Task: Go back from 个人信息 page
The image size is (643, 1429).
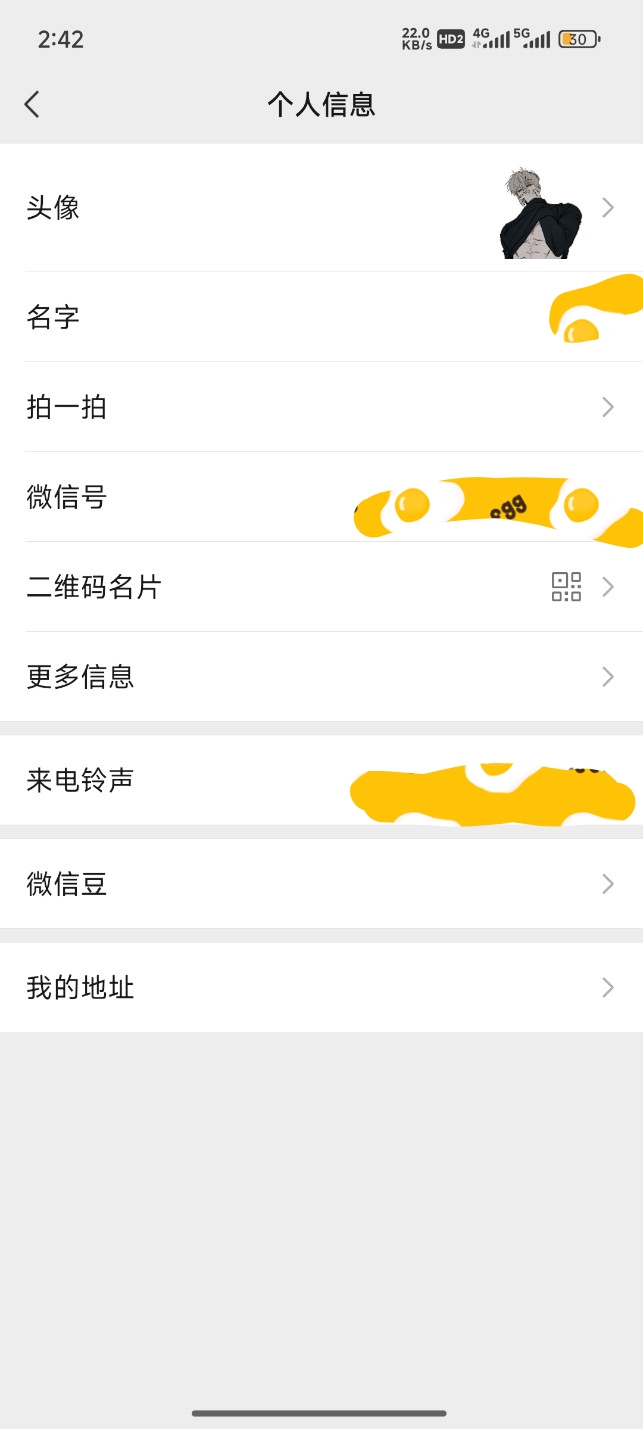Action: [x=32, y=104]
